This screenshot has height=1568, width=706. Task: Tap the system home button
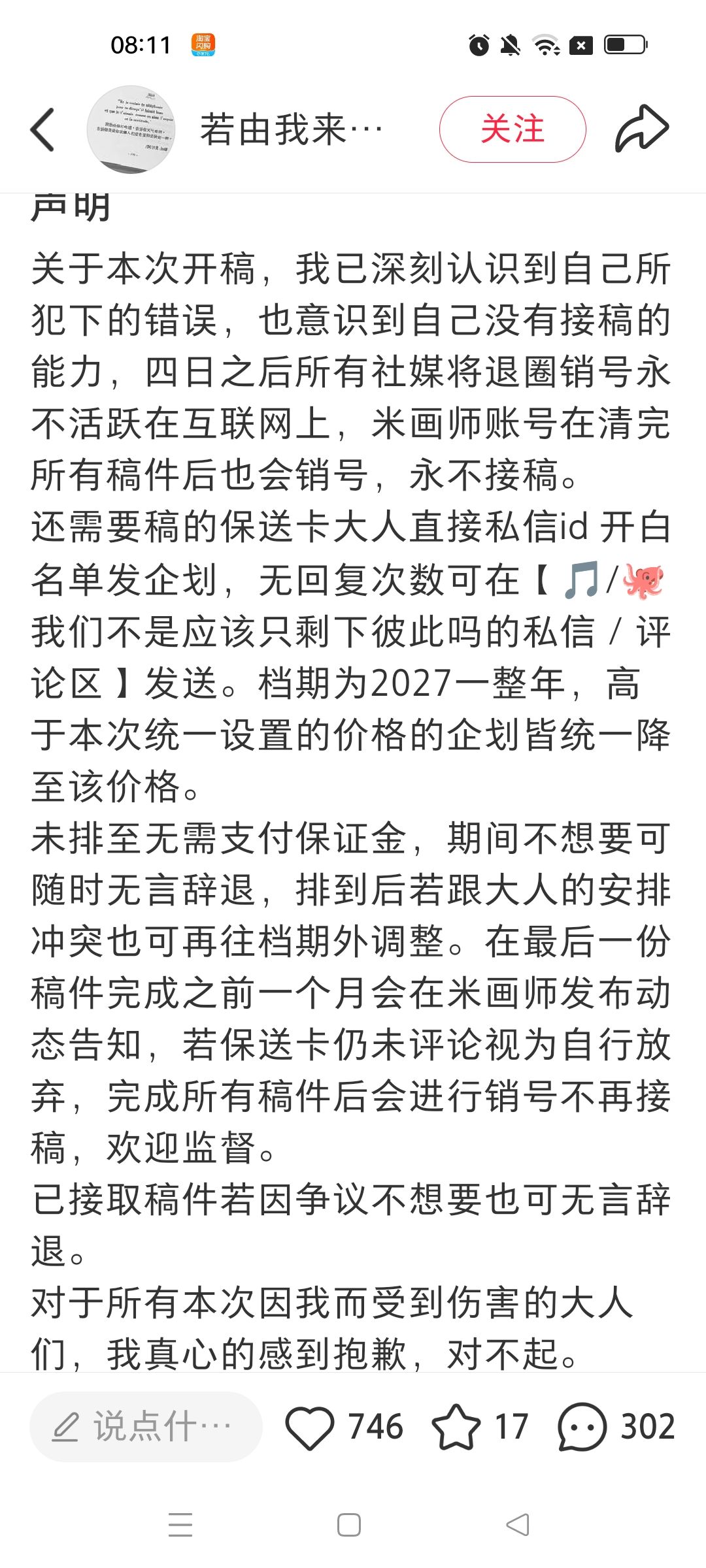pyautogui.click(x=349, y=1525)
